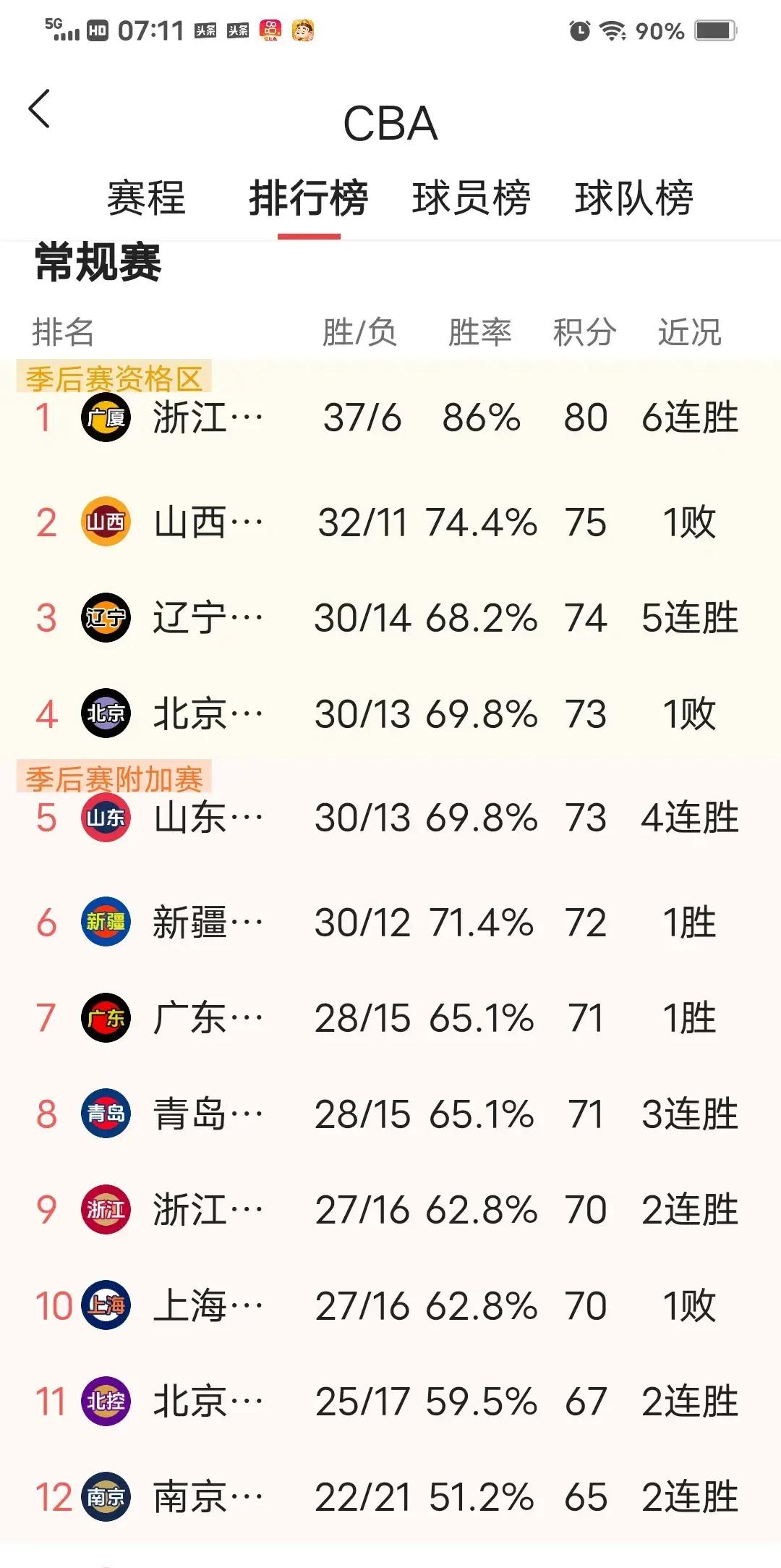The image size is (781, 1568).
Task: Tap the 山东 team logo
Action: (x=106, y=816)
